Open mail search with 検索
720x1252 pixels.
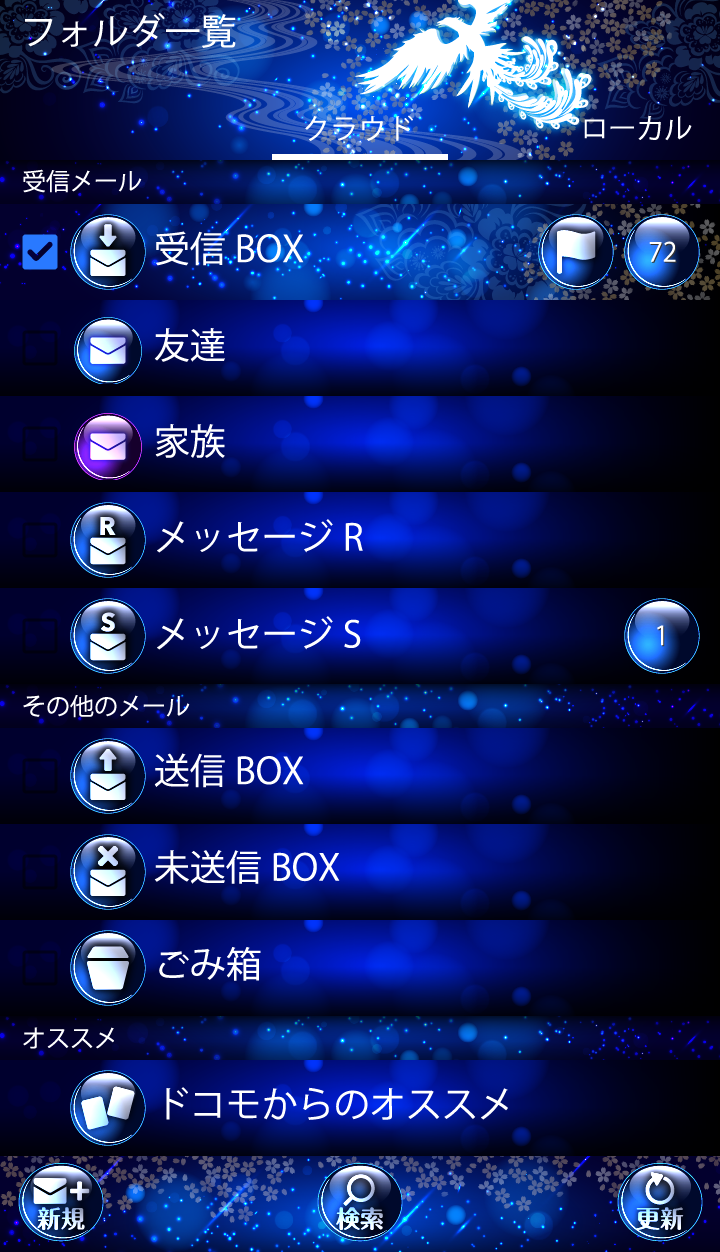[360, 1203]
